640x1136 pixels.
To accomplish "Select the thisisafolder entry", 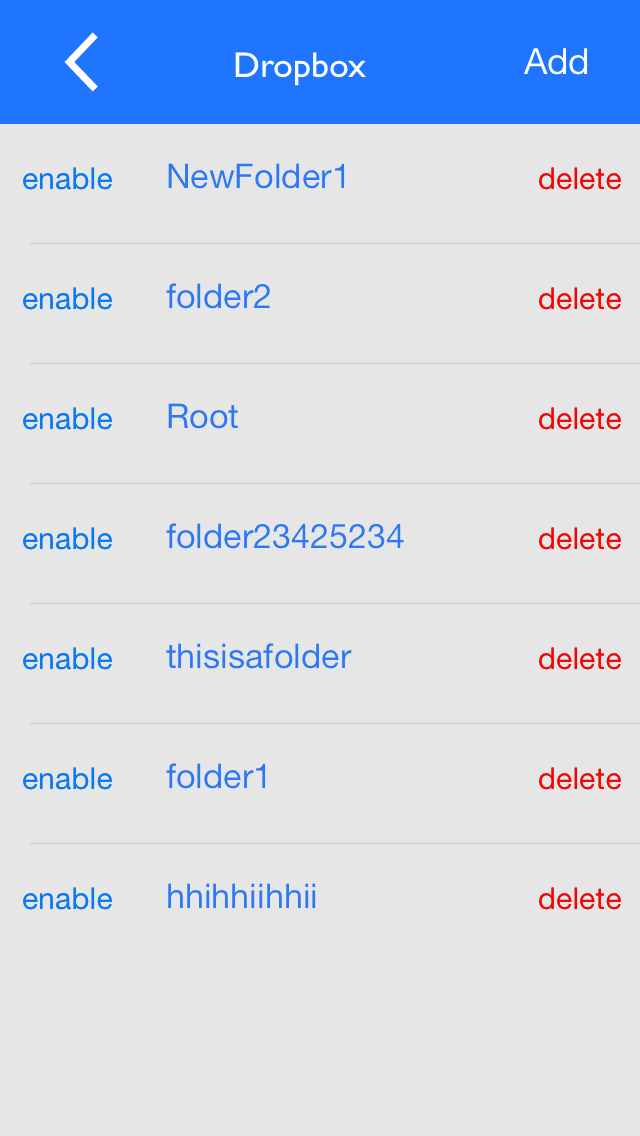I will 259,657.
